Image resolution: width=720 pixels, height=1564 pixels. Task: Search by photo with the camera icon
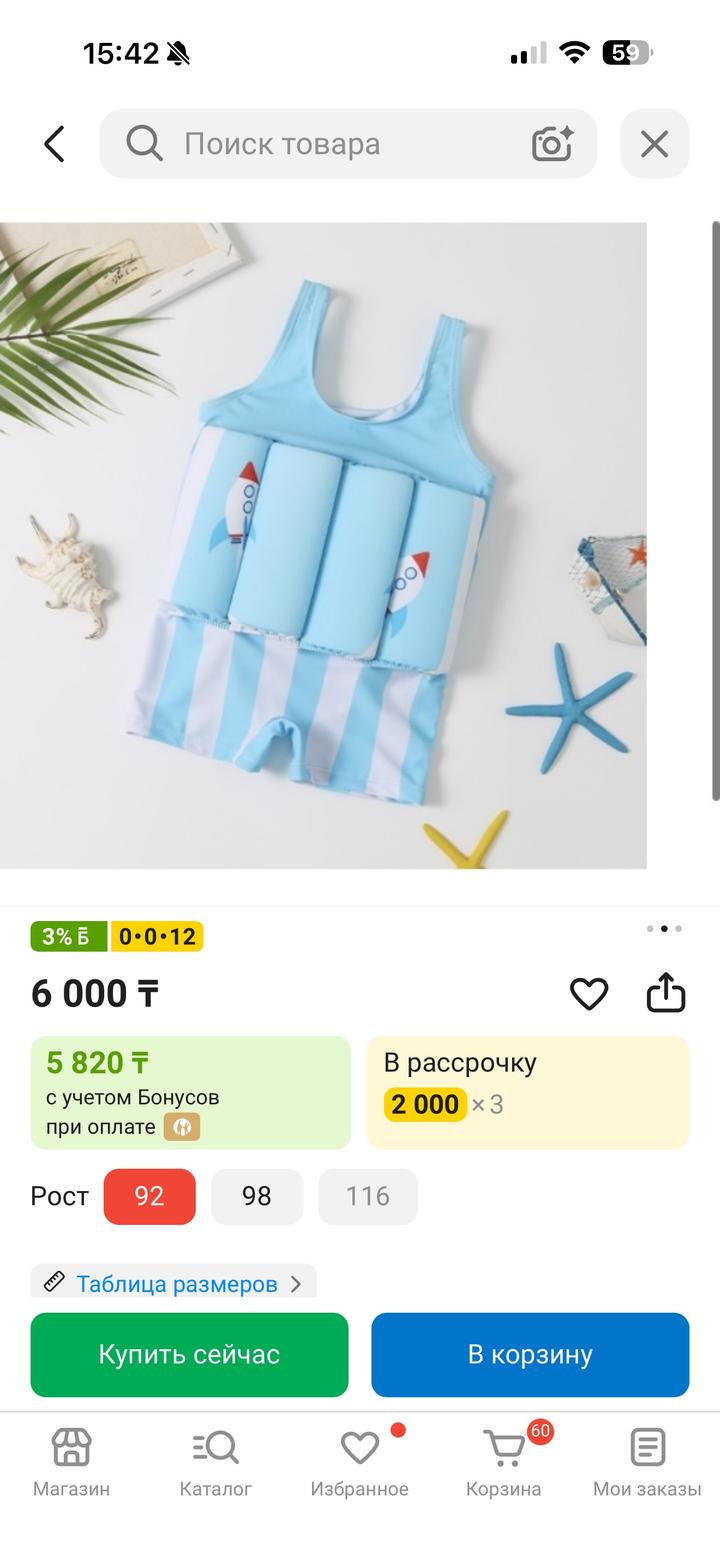pos(552,144)
